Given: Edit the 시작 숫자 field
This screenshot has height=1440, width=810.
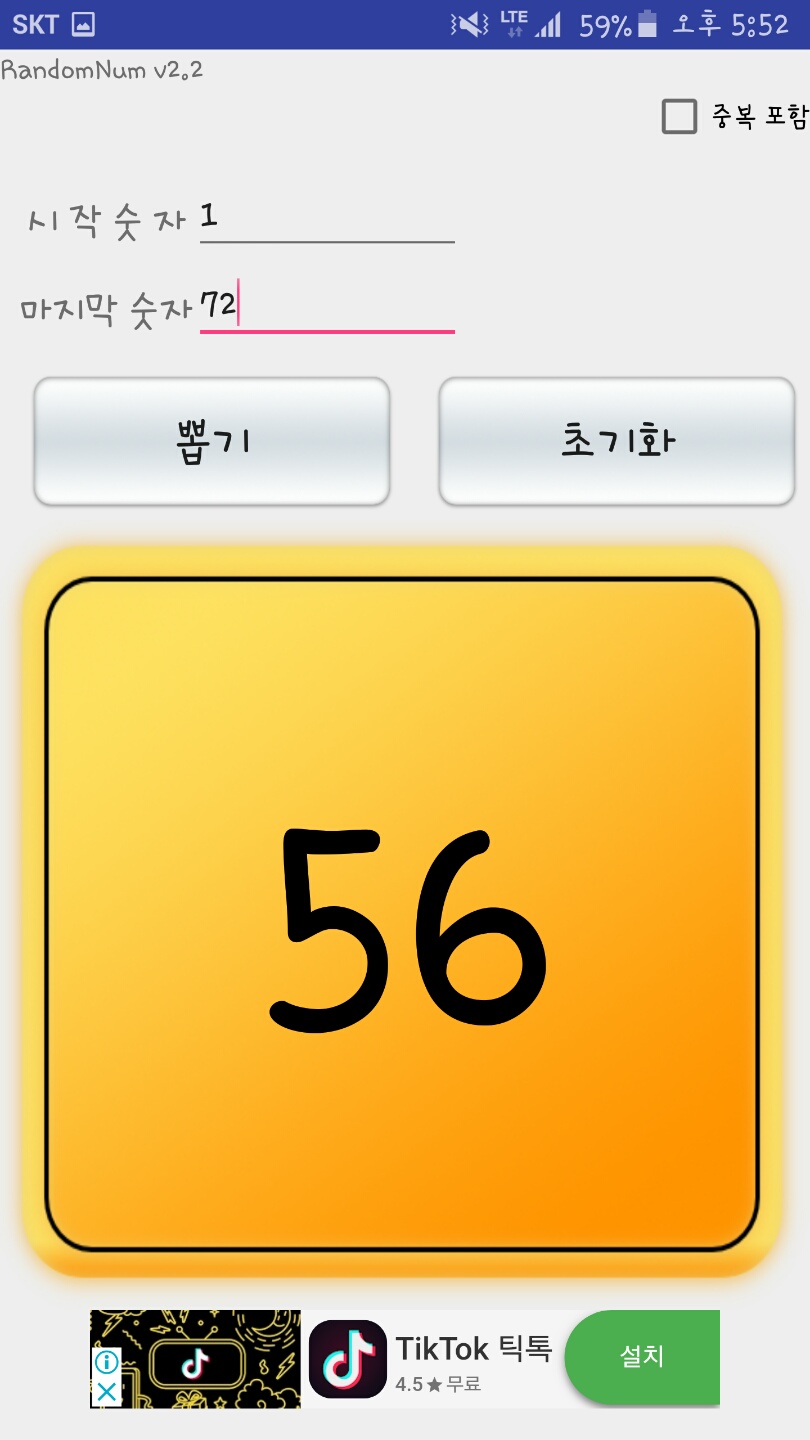Looking at the screenshot, I should coord(326,217).
